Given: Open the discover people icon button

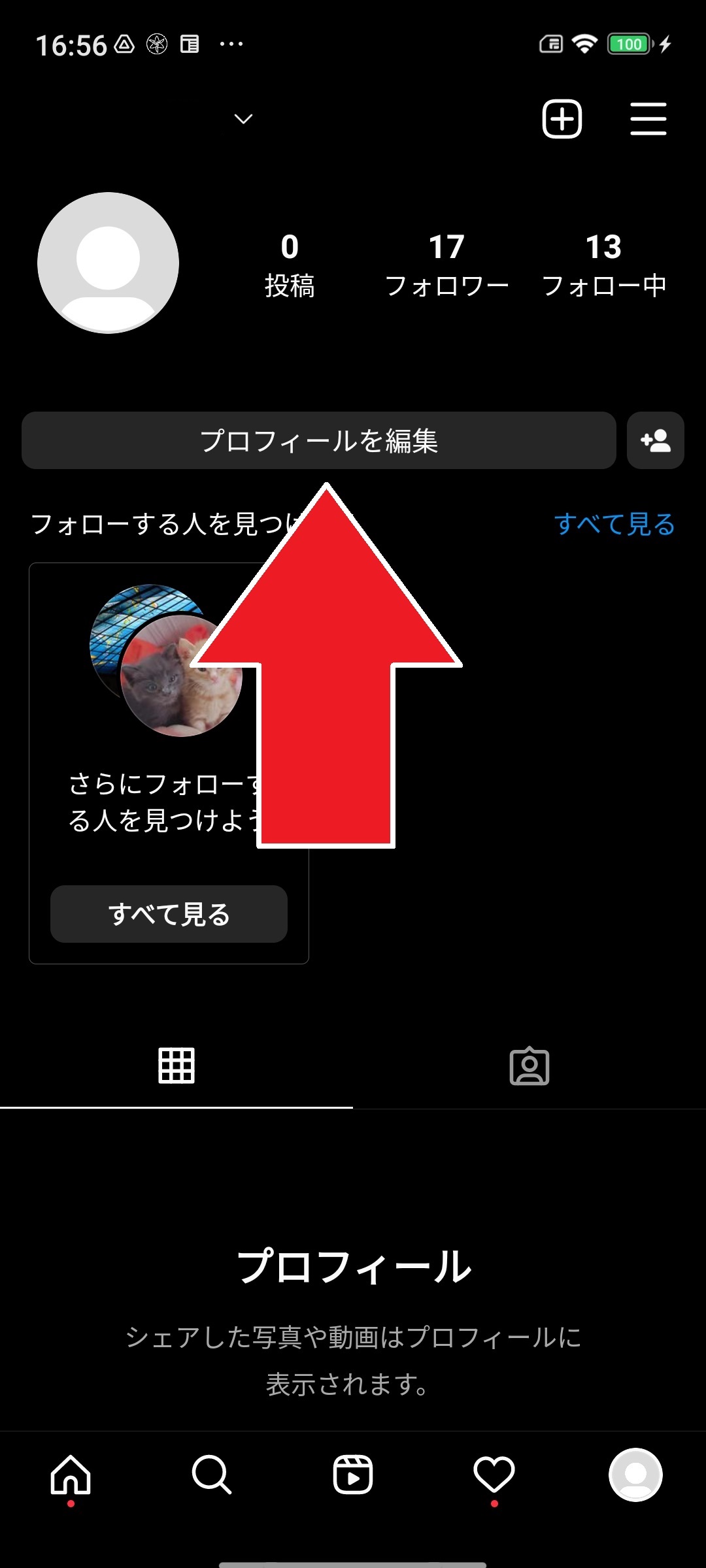Looking at the screenshot, I should [655, 440].
